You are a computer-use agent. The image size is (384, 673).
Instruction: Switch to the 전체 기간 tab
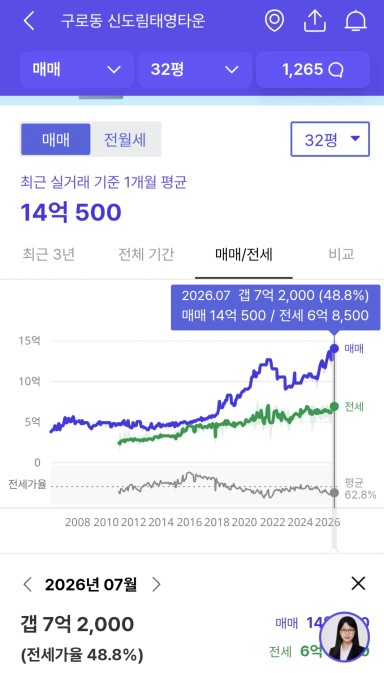pyautogui.click(x=146, y=254)
